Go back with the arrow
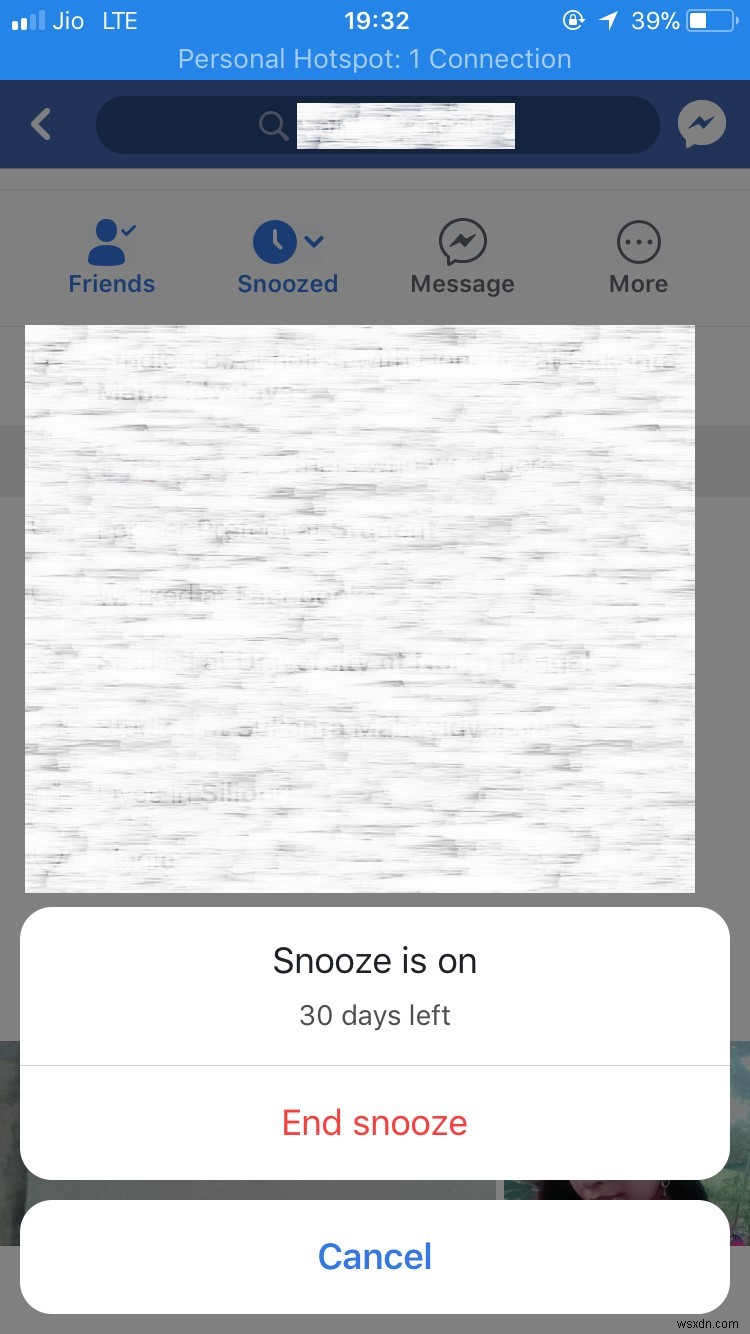Viewport: 750px width, 1334px height. pyautogui.click(x=41, y=125)
